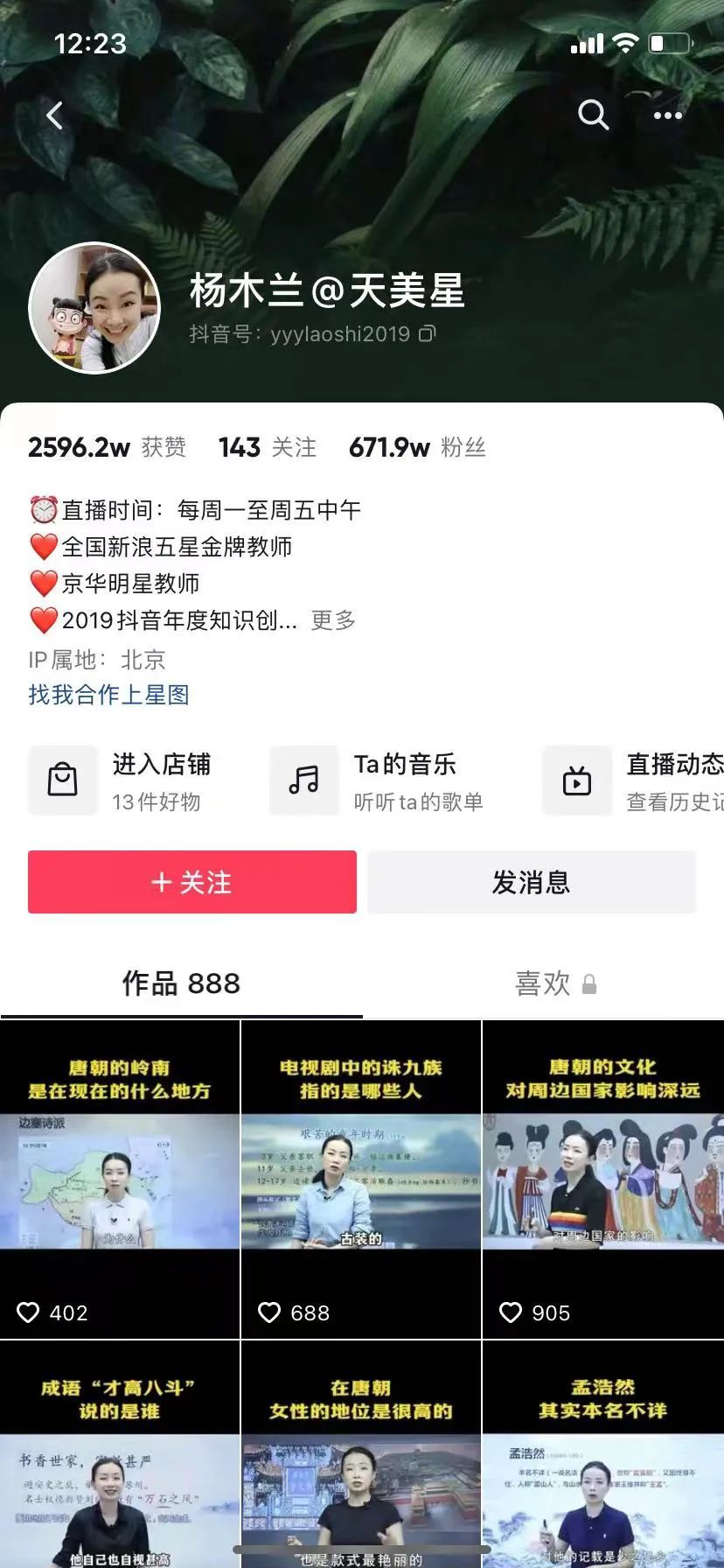Watch the video 成语才高八斗说的是谁
Screen dimensions: 724x1568
[120, 1470]
